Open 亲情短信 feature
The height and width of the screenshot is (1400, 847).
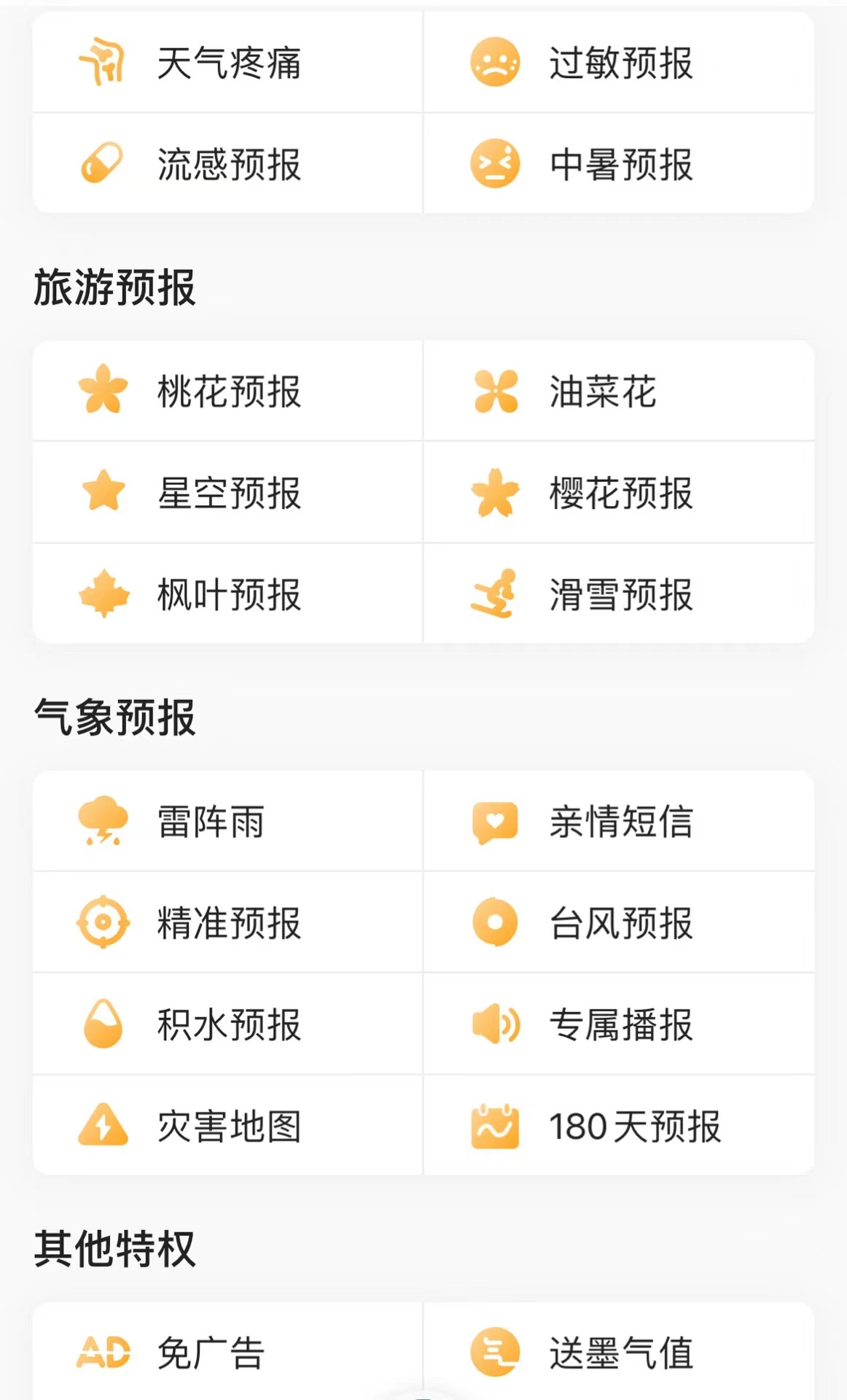(x=619, y=822)
